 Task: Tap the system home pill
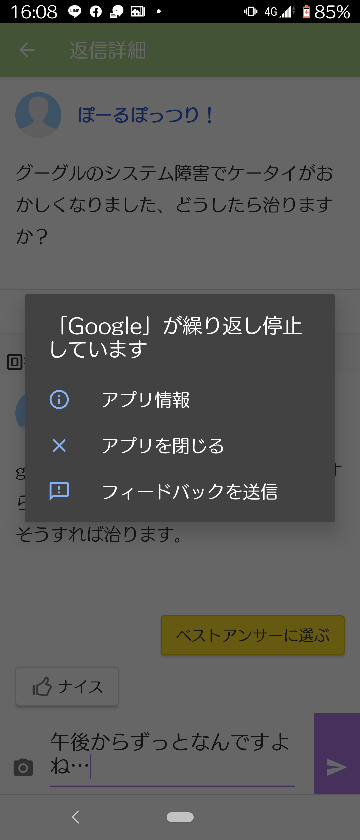180,817
